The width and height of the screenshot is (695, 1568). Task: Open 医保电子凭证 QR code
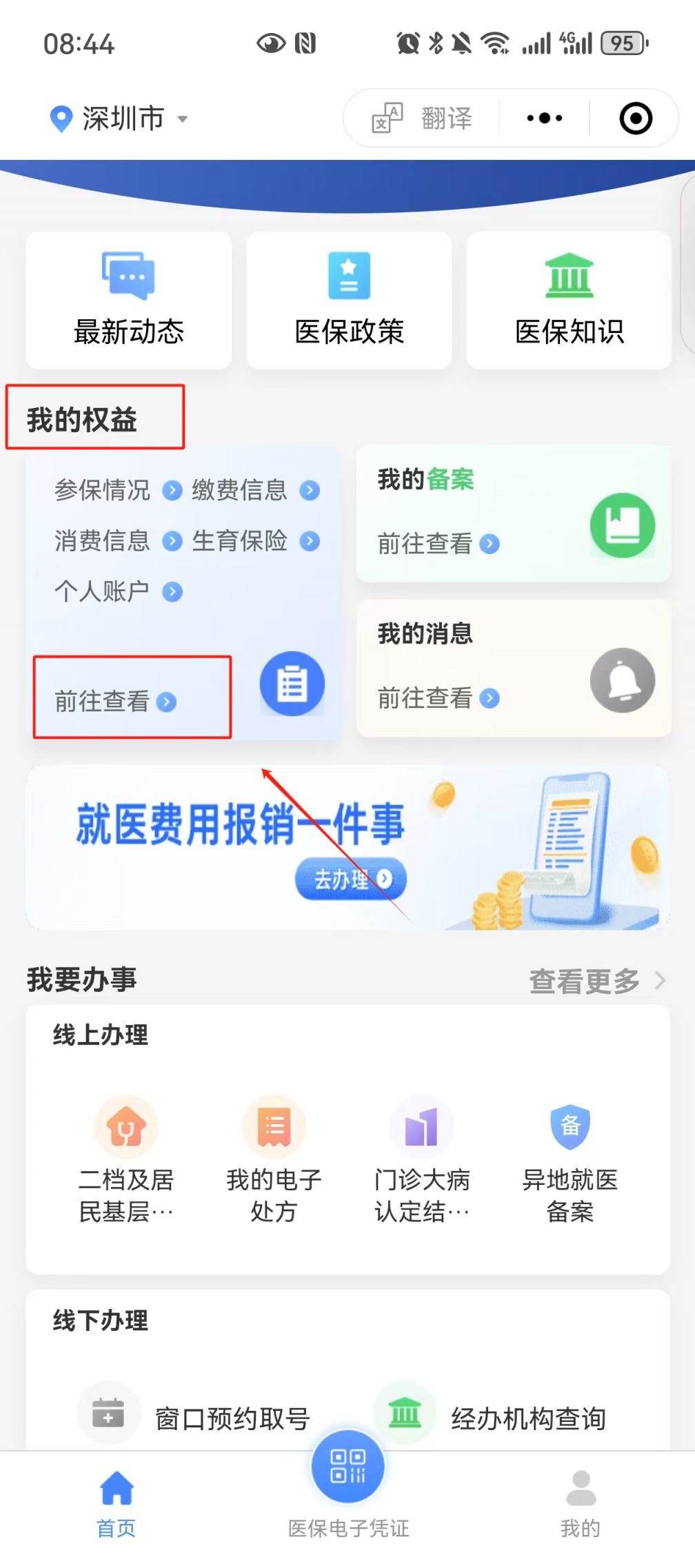coord(347,1467)
